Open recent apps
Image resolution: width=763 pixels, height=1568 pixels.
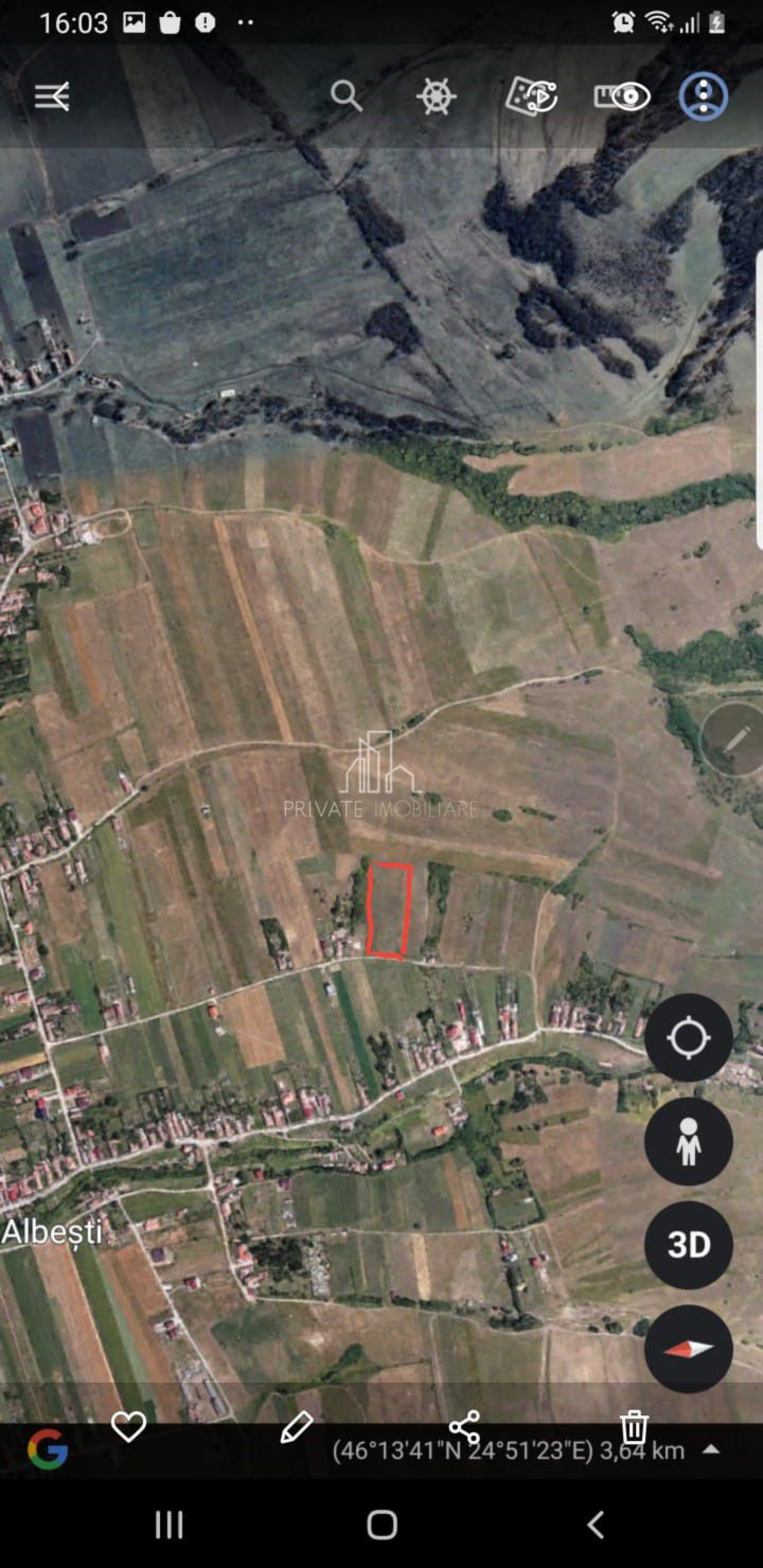[x=168, y=1525]
